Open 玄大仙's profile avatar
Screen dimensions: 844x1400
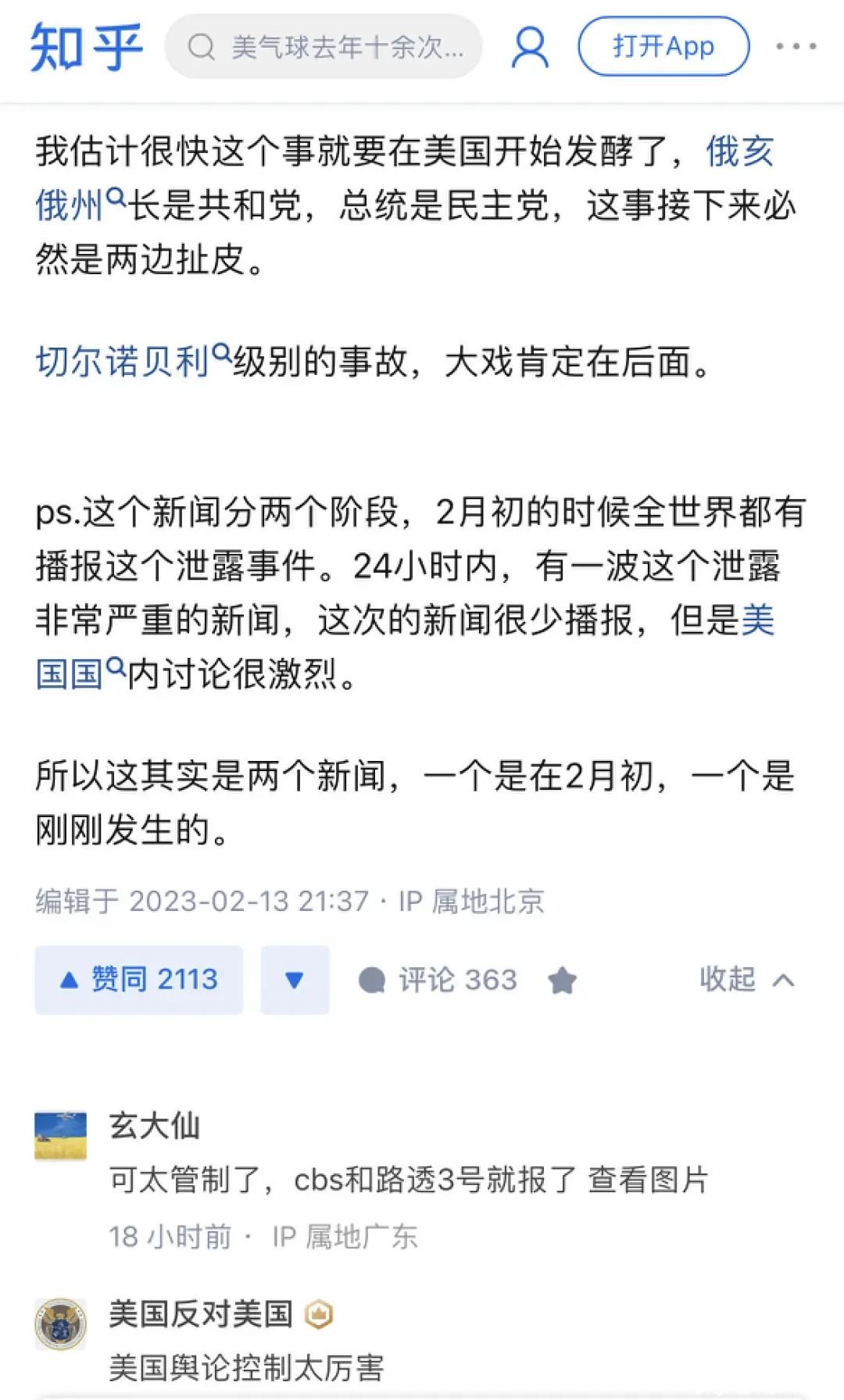coord(61,1135)
